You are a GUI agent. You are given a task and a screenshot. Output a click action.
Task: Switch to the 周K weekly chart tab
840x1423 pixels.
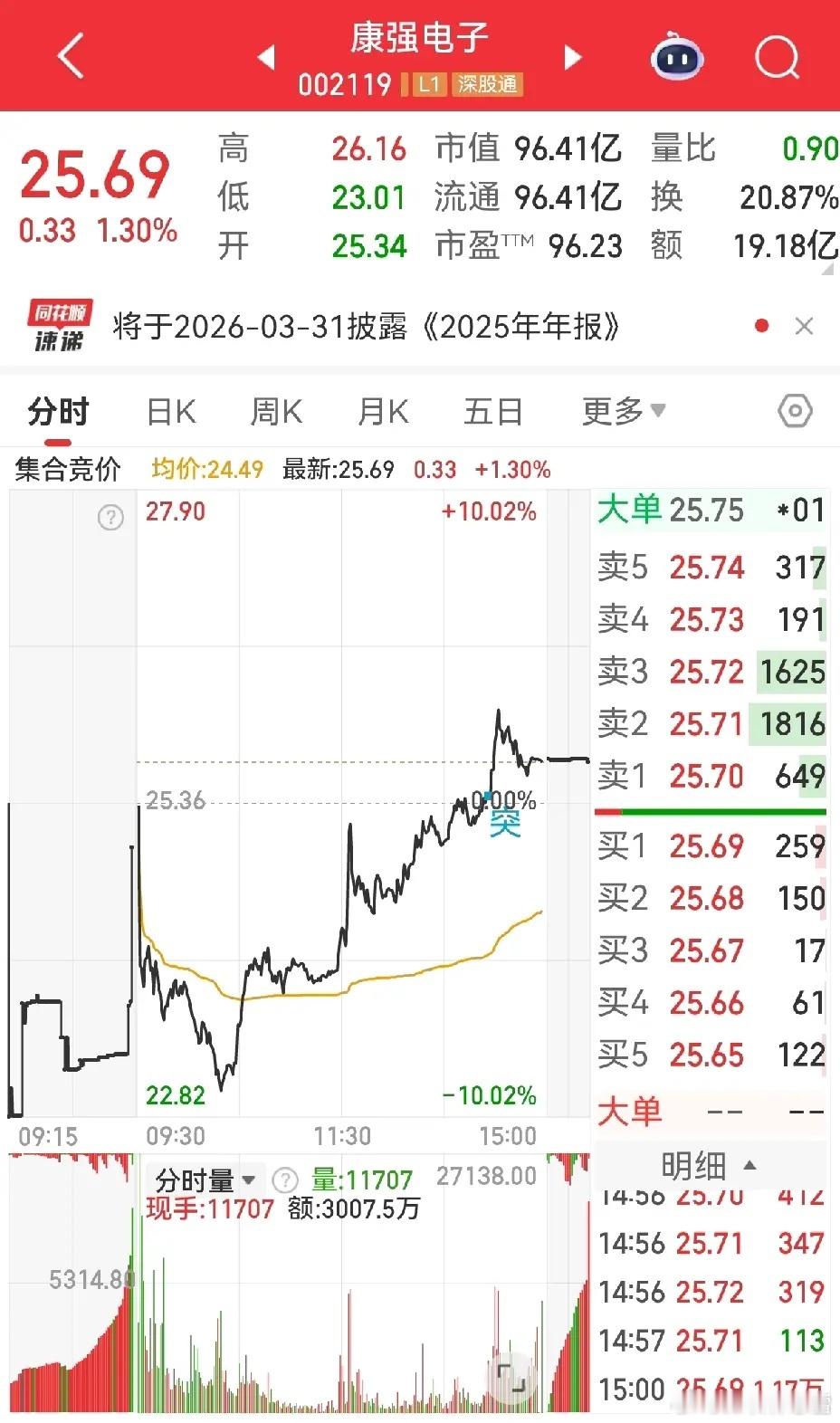(x=276, y=410)
